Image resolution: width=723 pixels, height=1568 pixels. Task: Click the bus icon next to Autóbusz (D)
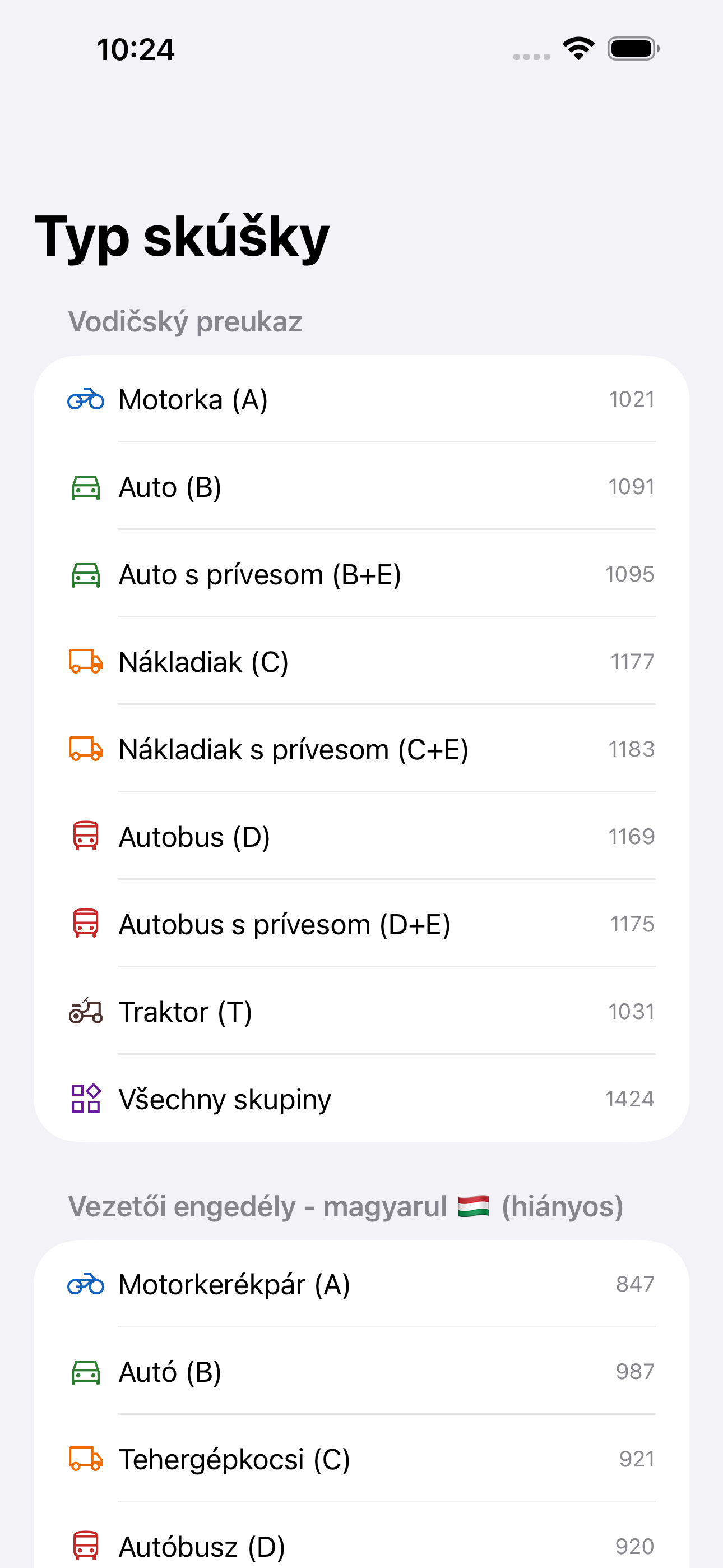click(x=86, y=1546)
